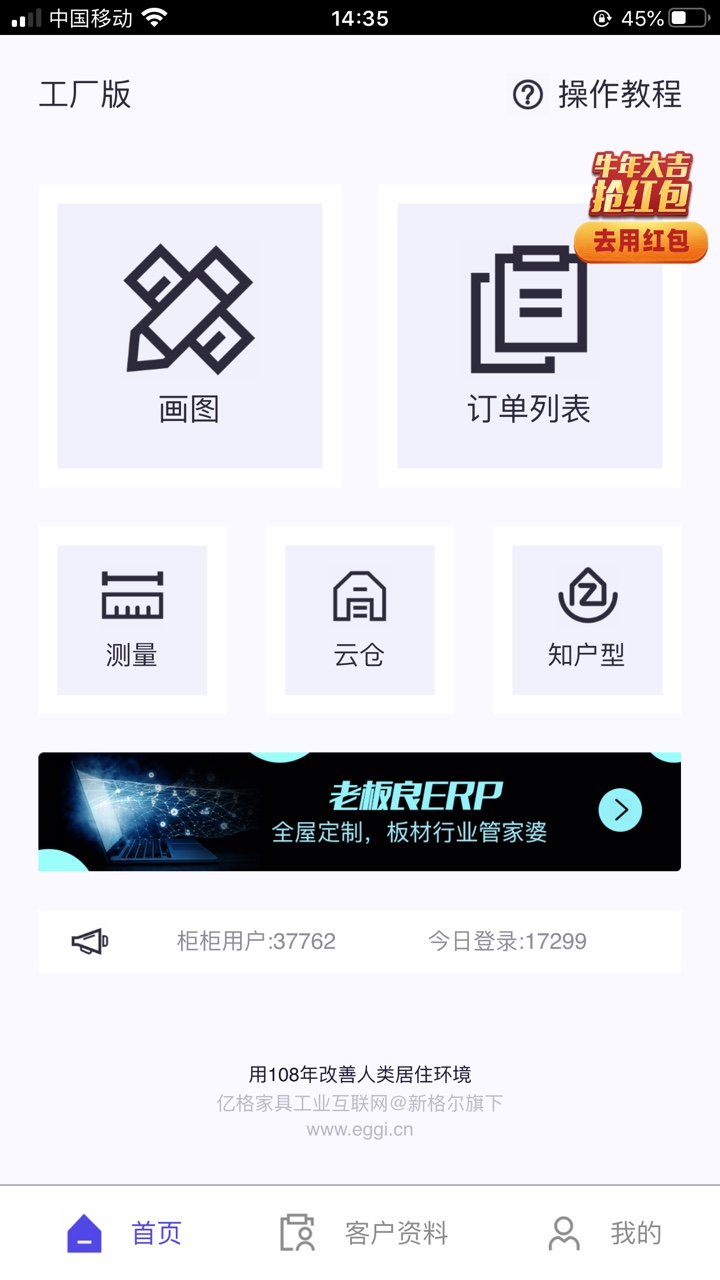
Task: Open the 老板良ERP banner
Action: (x=359, y=811)
